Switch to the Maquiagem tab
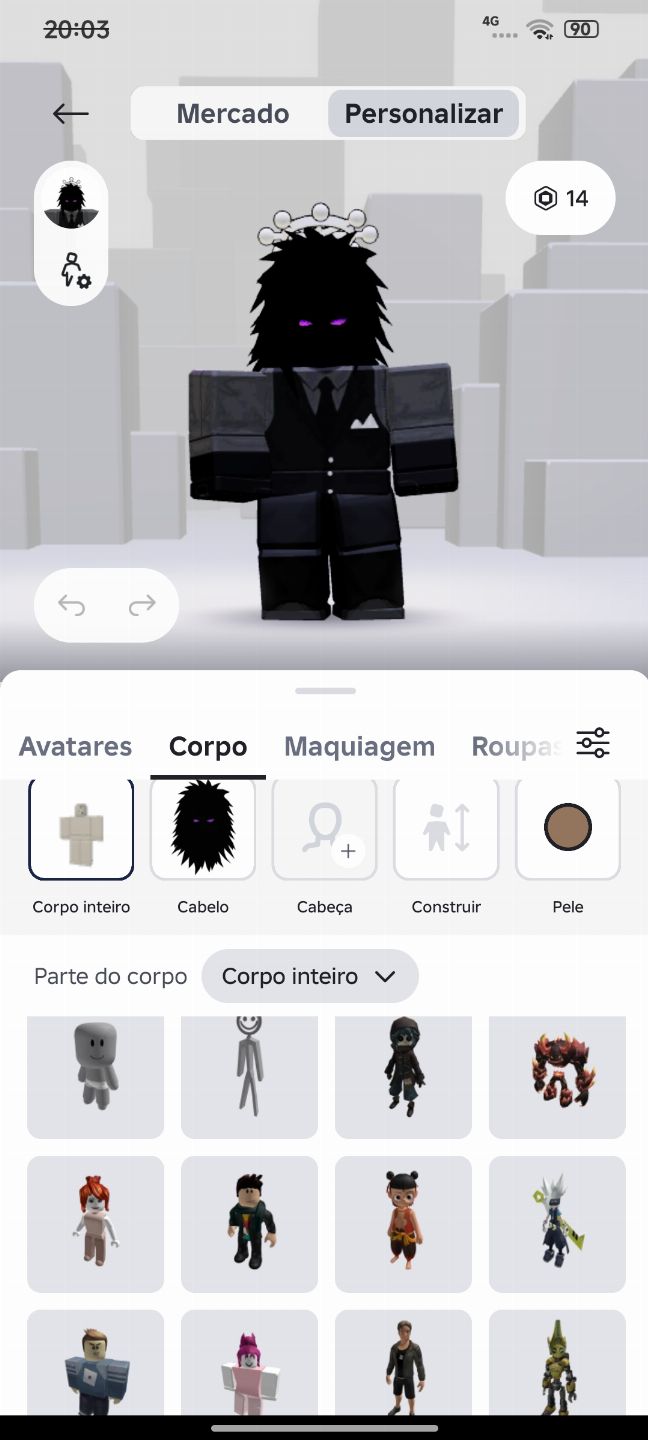648x1440 pixels. (359, 746)
